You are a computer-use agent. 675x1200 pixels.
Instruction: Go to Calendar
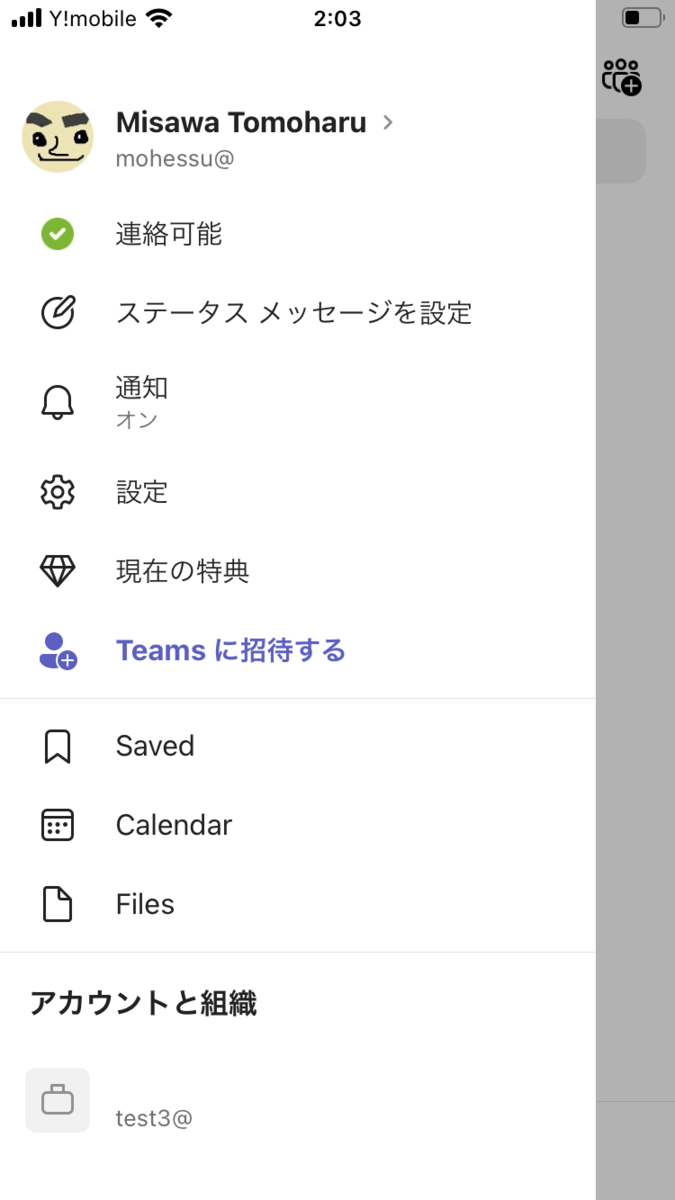tap(173, 825)
